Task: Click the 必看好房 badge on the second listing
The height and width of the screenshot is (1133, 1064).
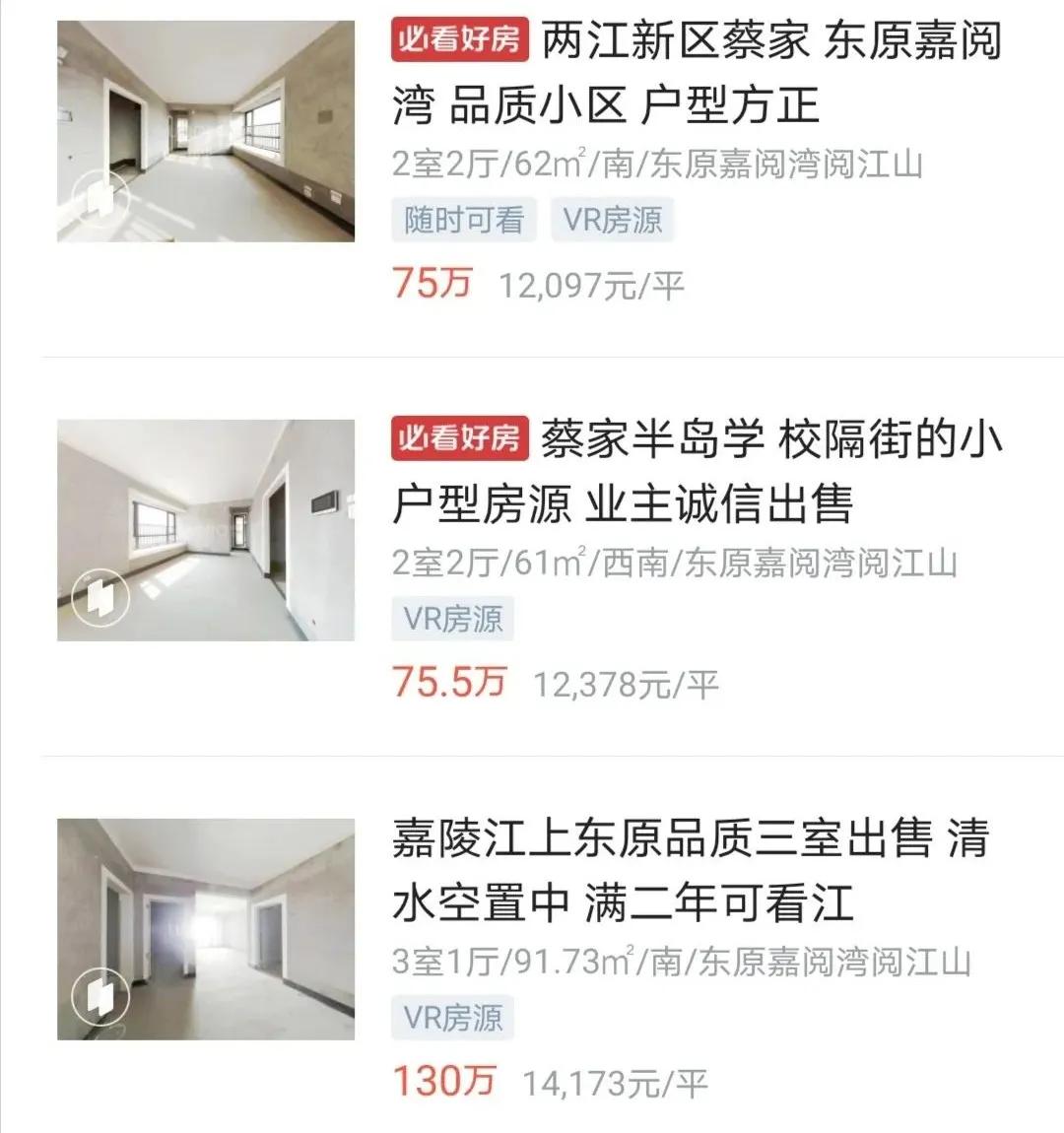Action: pyautogui.click(x=459, y=437)
